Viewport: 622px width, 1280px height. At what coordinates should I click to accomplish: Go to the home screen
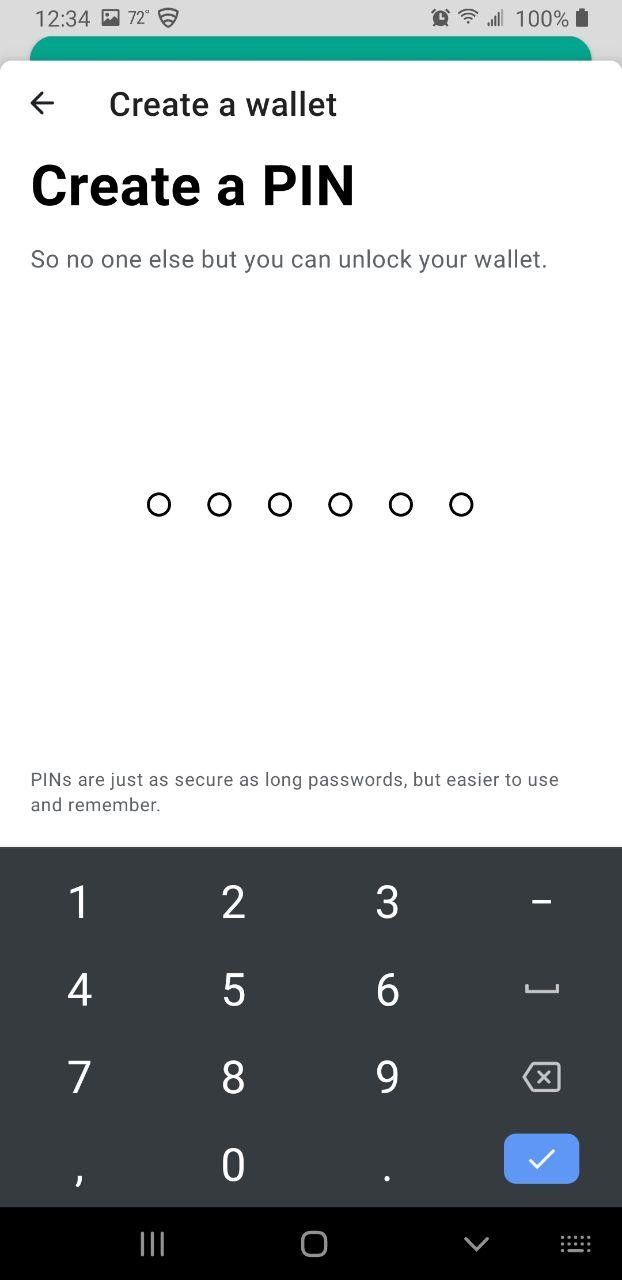coord(314,1244)
